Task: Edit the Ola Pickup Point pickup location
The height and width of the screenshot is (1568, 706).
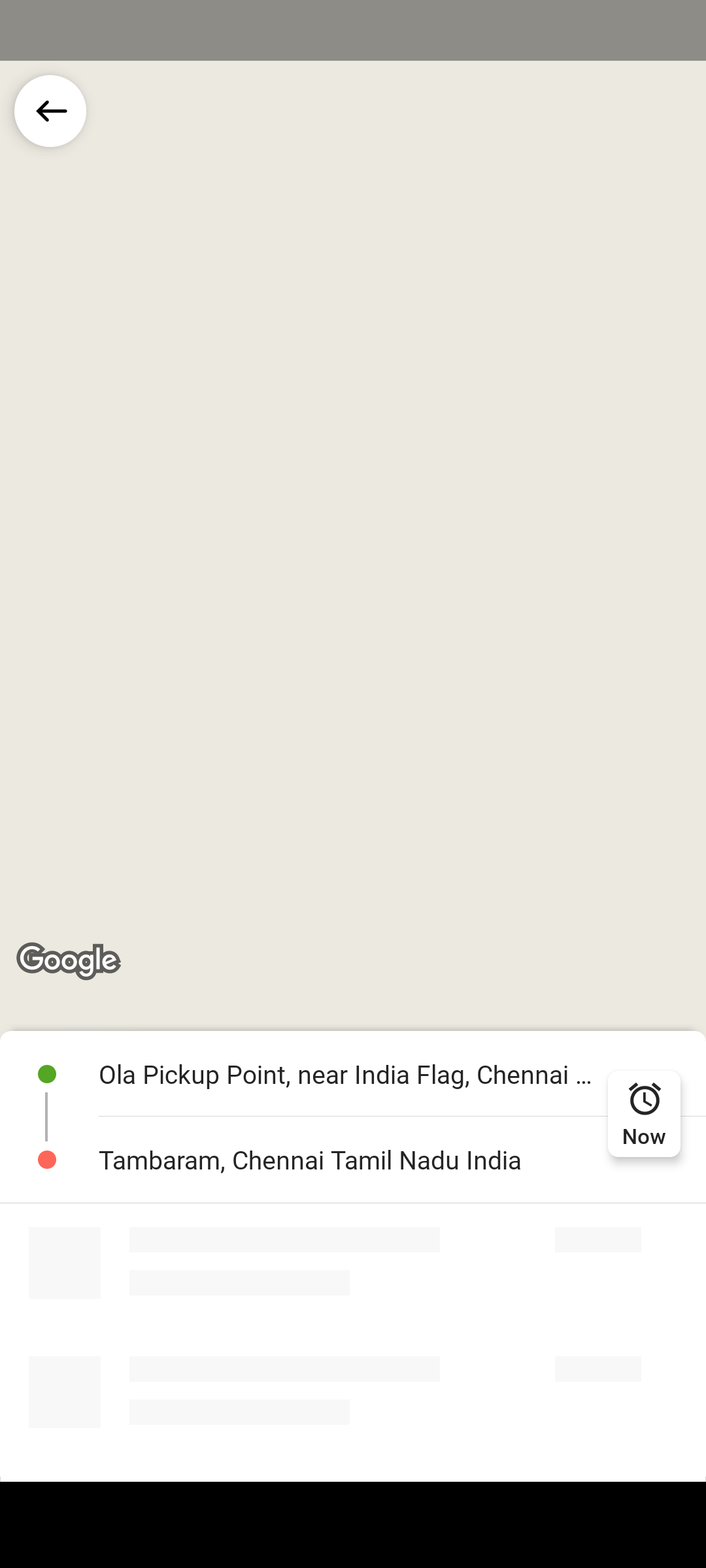Action: tap(345, 1075)
